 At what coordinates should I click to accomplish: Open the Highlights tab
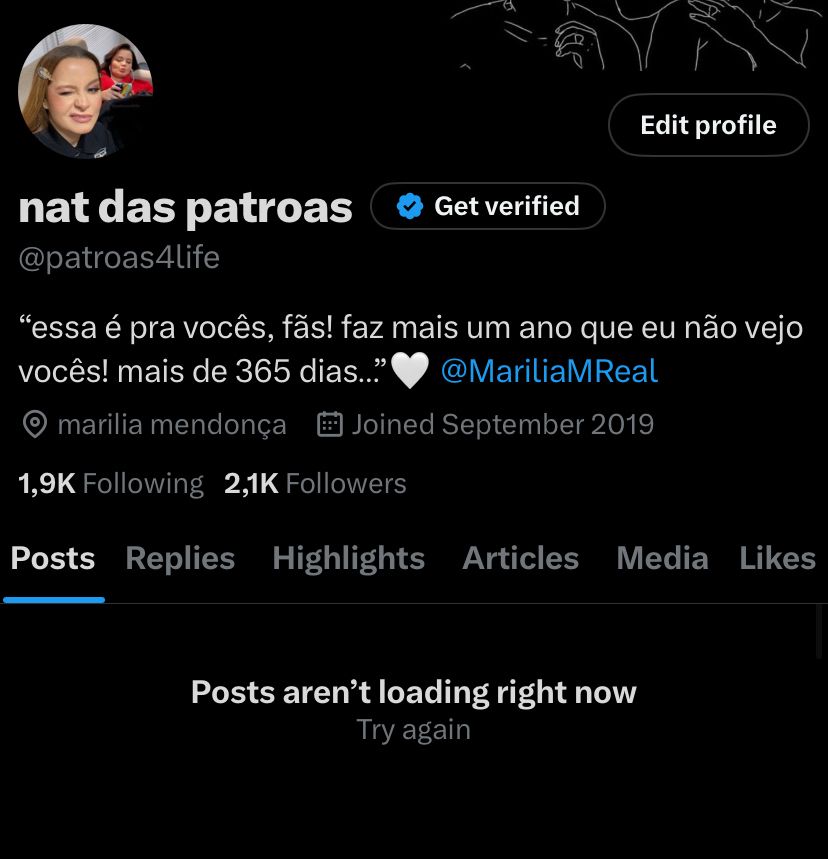(348, 558)
